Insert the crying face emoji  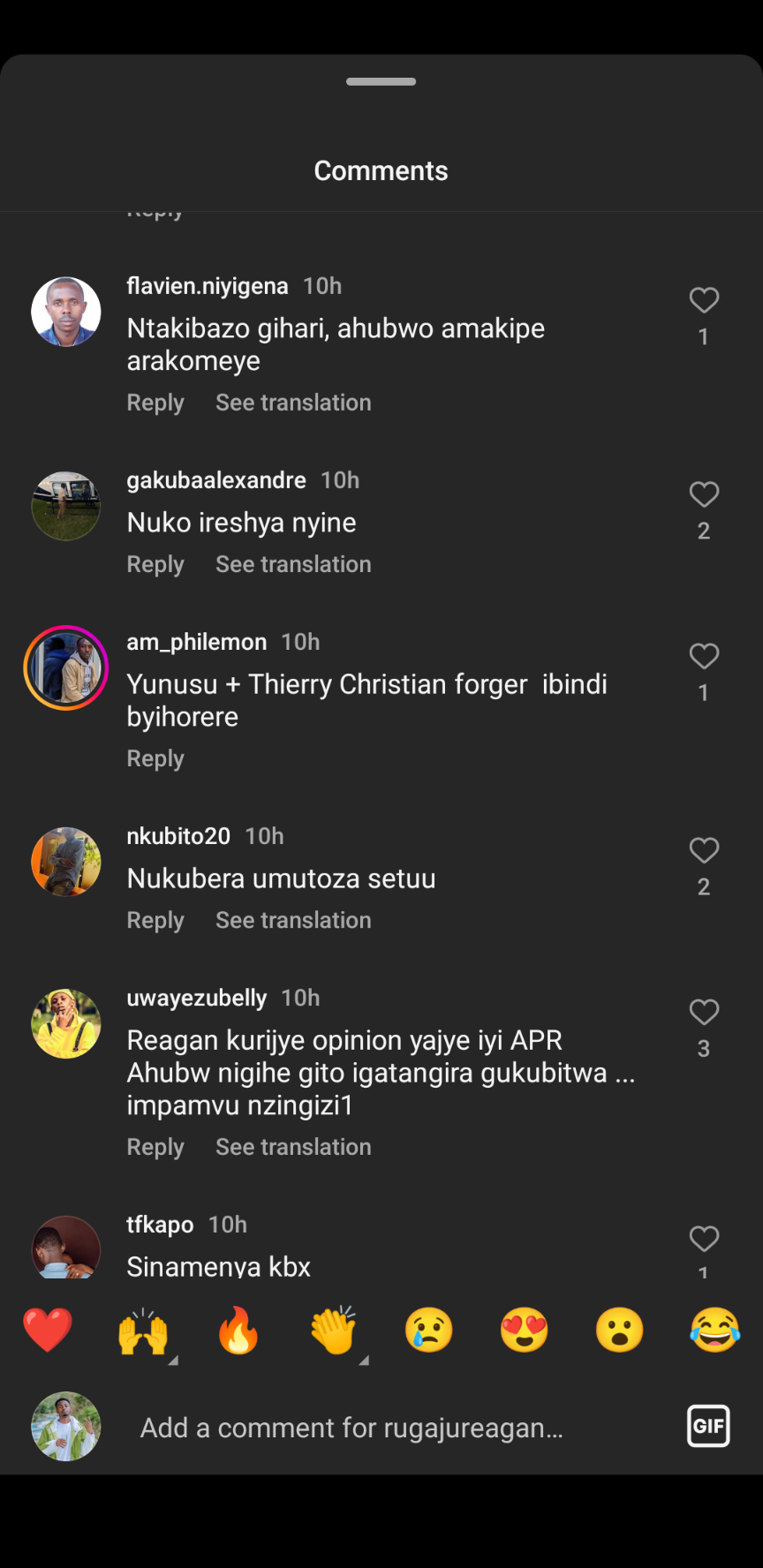[x=429, y=1331]
